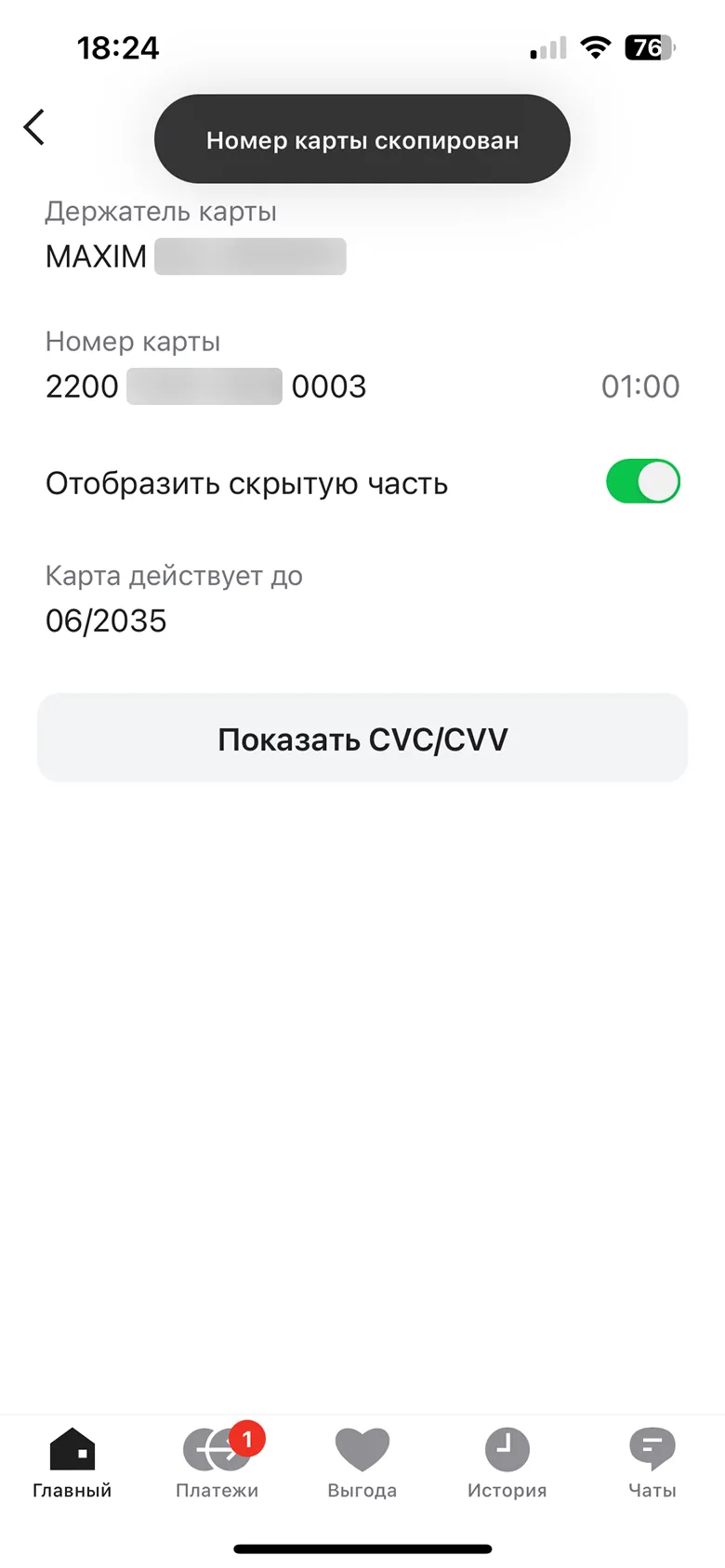Image resolution: width=725 pixels, height=1568 pixels.
Task: Tap the back chevron arrow
Action: pos(34,126)
